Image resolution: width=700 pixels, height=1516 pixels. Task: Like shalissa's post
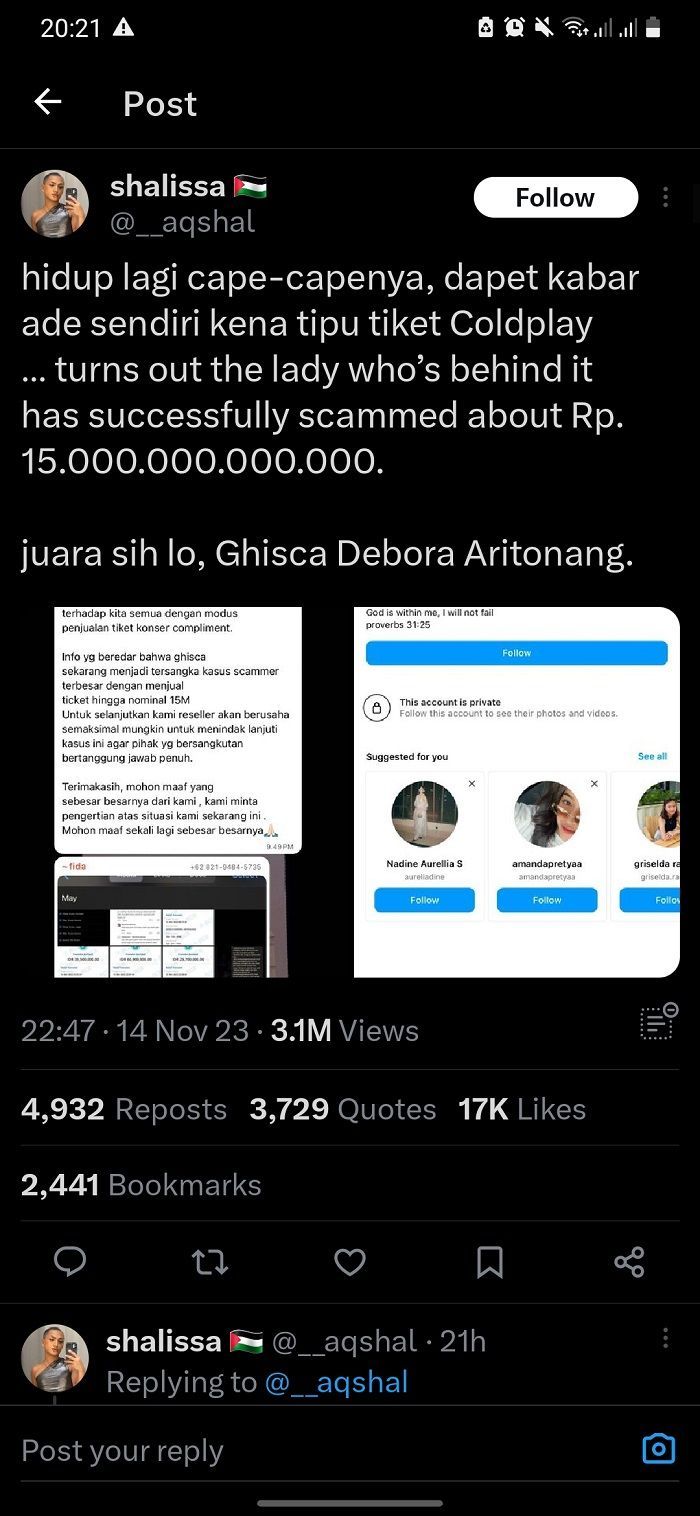tap(349, 1262)
